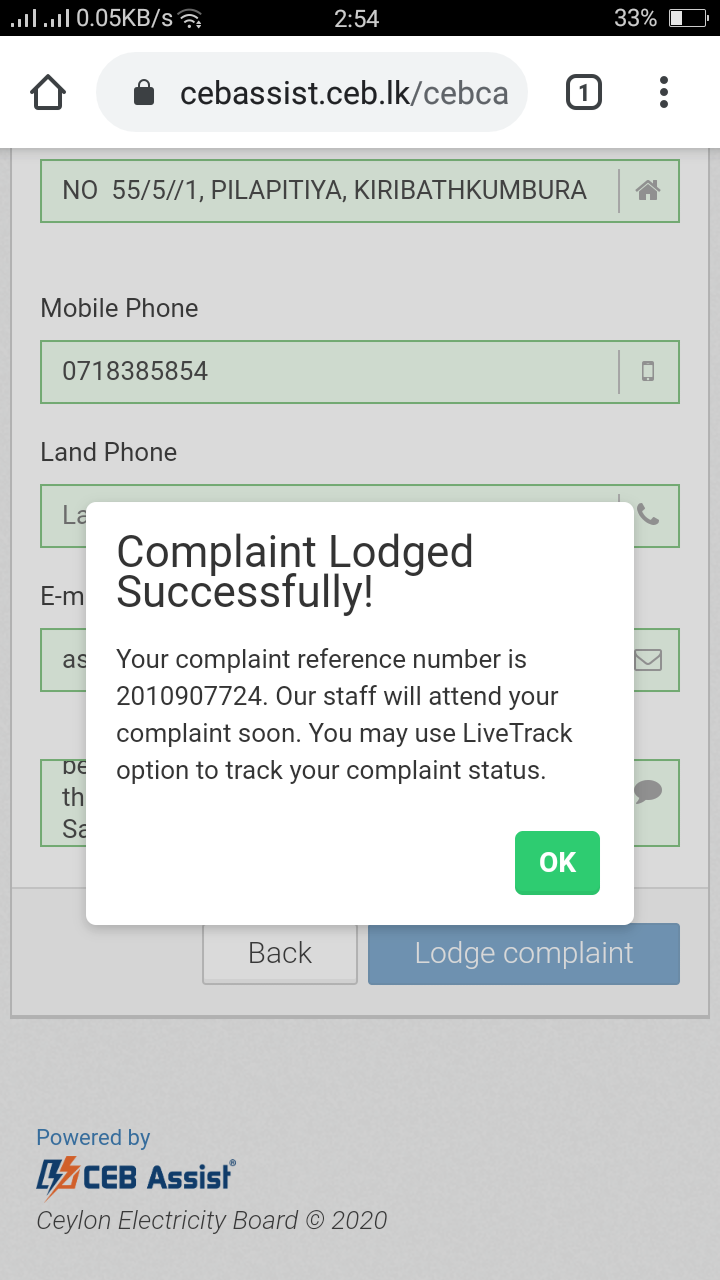Open the browser tab switcher
The width and height of the screenshot is (720, 1280).
(584, 93)
